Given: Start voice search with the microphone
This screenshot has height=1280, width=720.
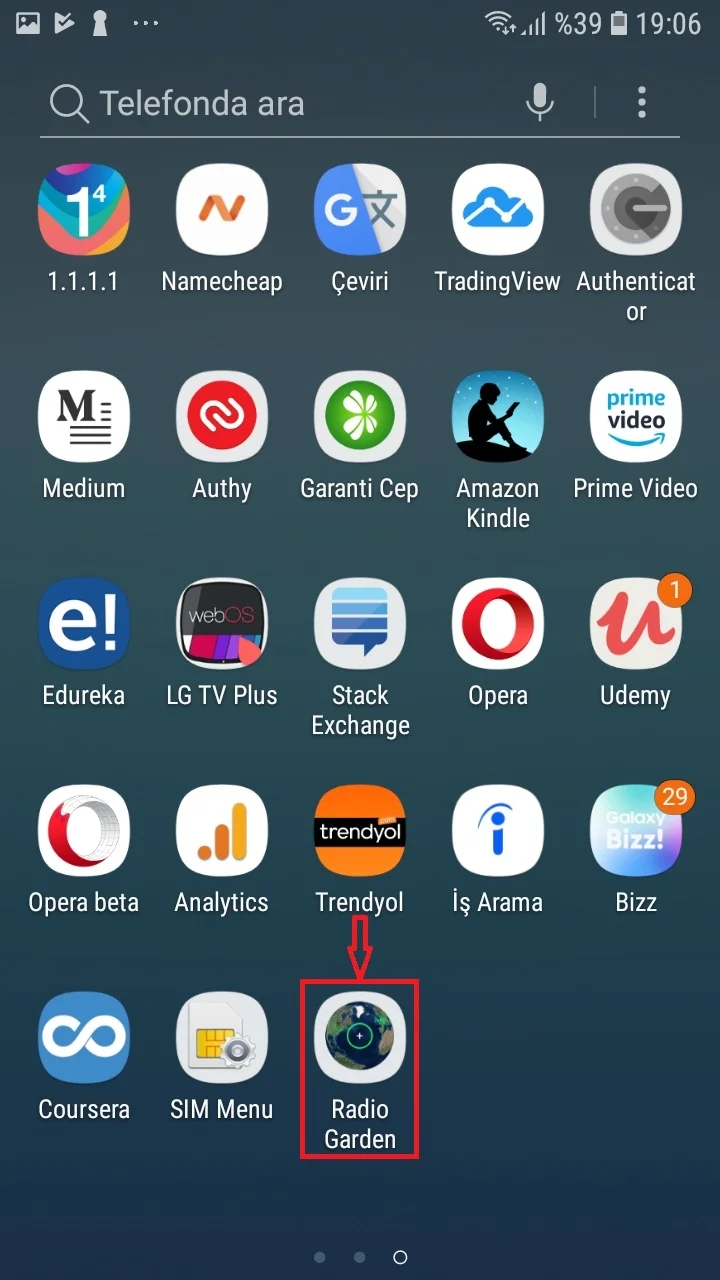Looking at the screenshot, I should coord(540,102).
